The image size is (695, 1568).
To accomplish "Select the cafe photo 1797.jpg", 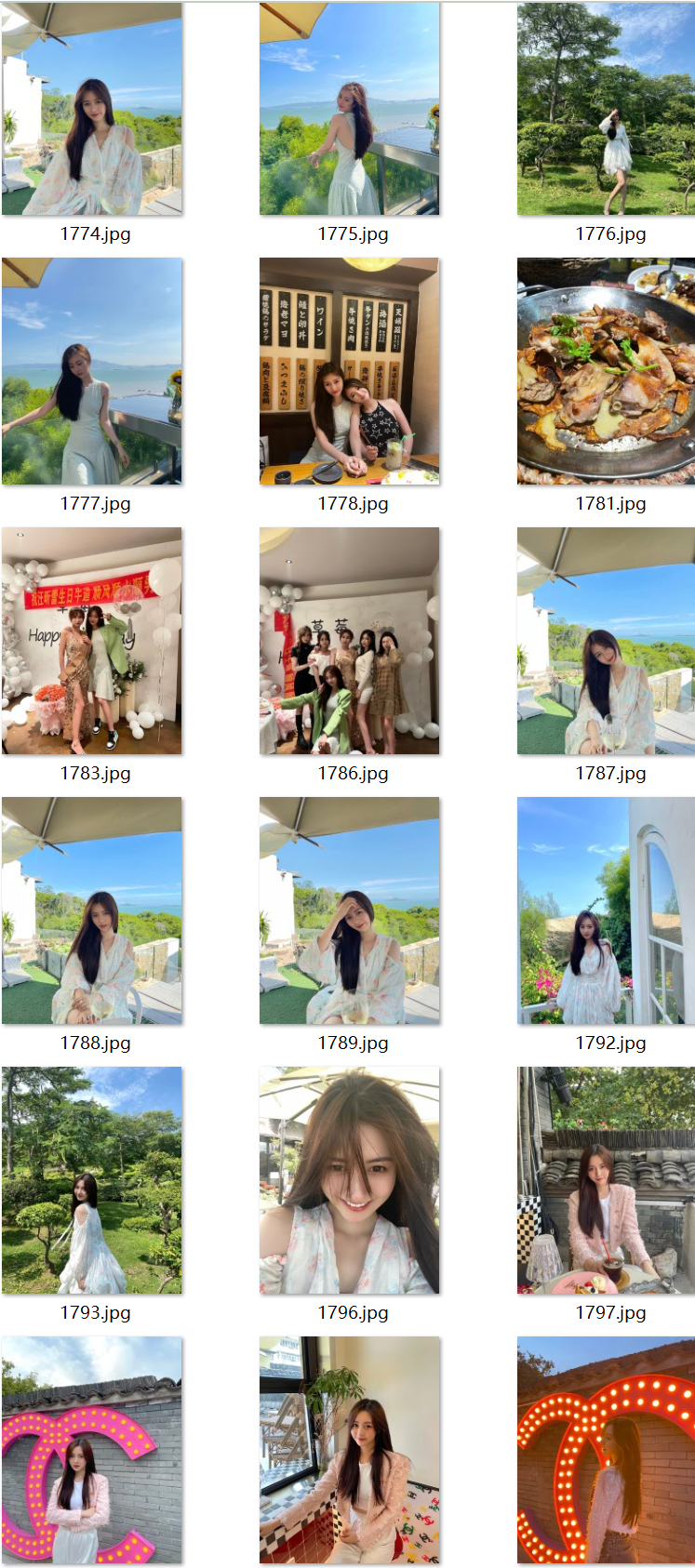I will pos(606,1180).
